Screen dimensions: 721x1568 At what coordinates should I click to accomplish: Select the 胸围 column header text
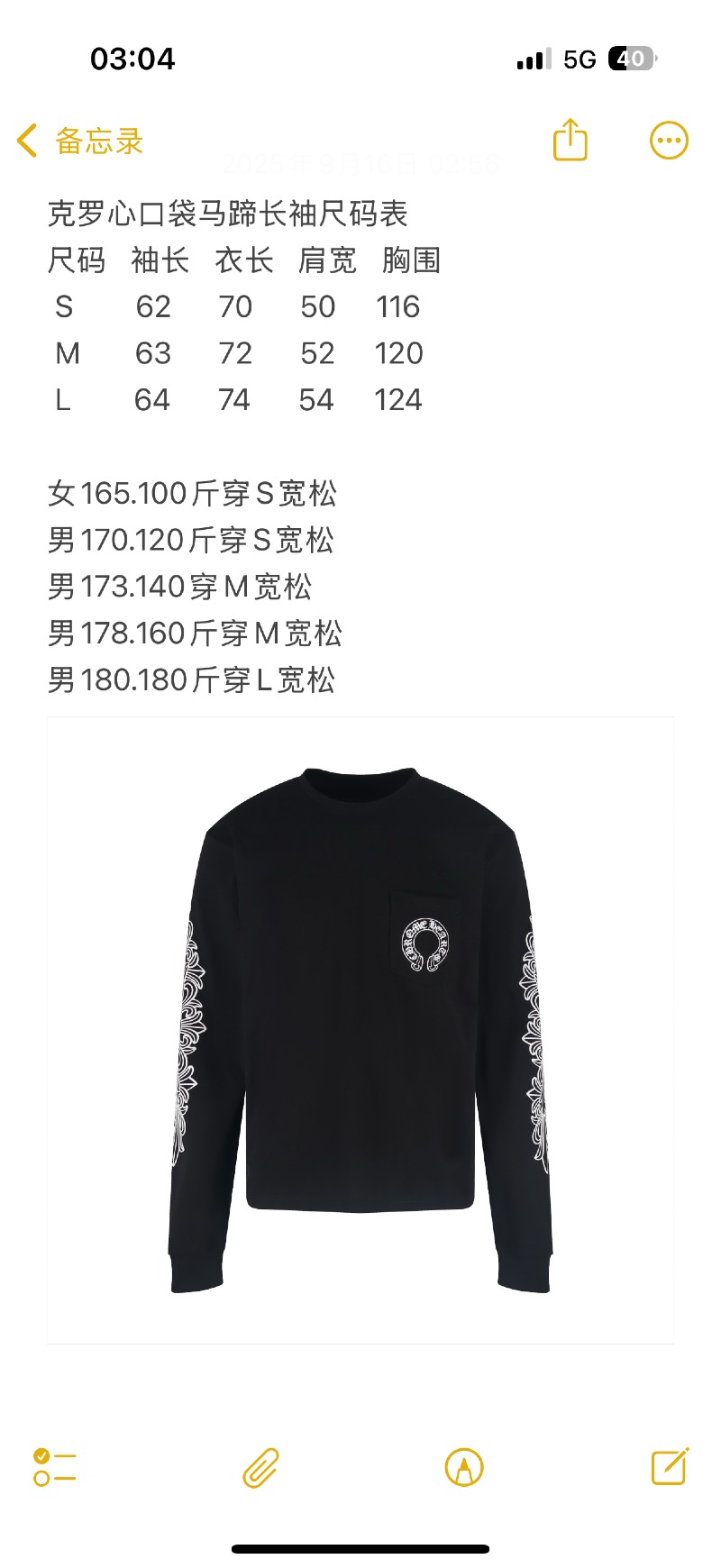(x=412, y=260)
